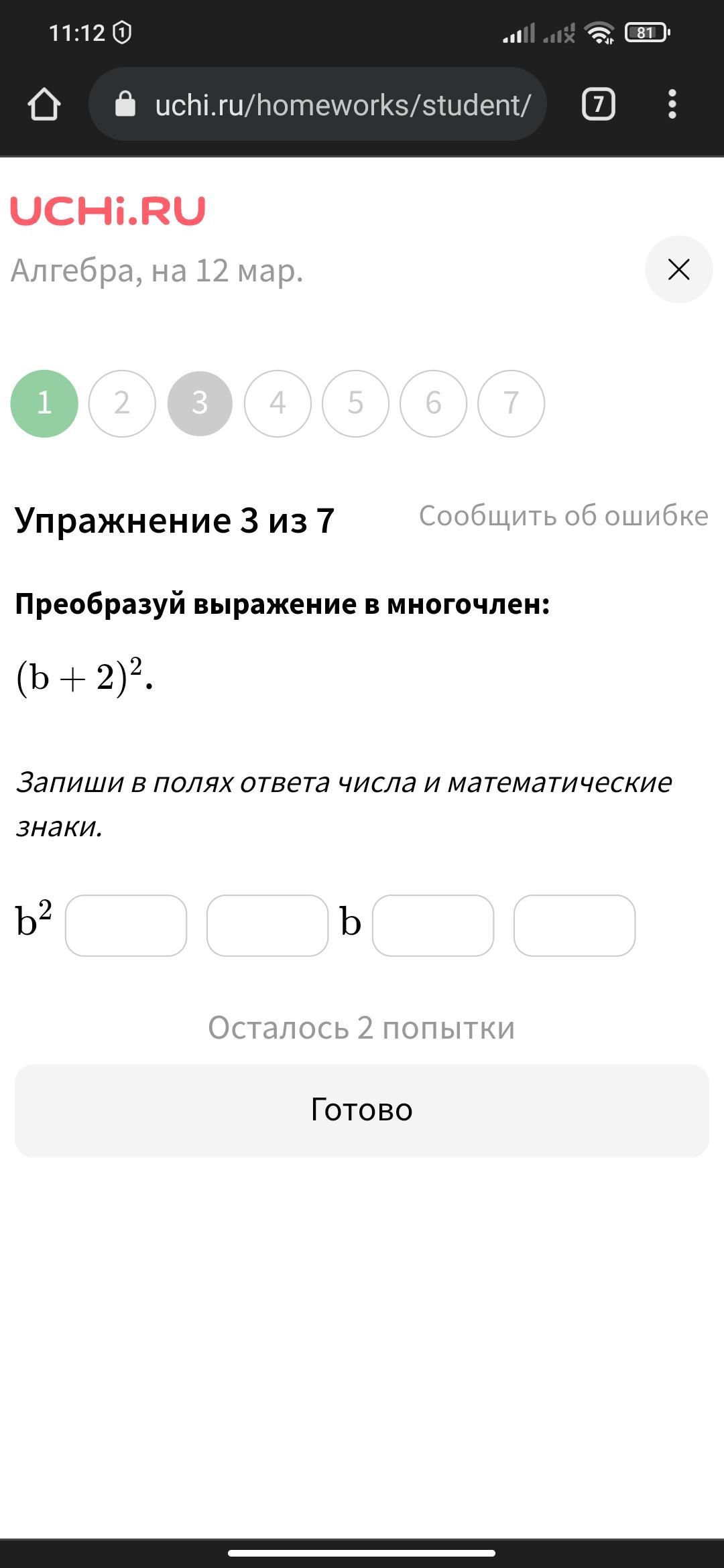Select the last answer field

point(575,925)
